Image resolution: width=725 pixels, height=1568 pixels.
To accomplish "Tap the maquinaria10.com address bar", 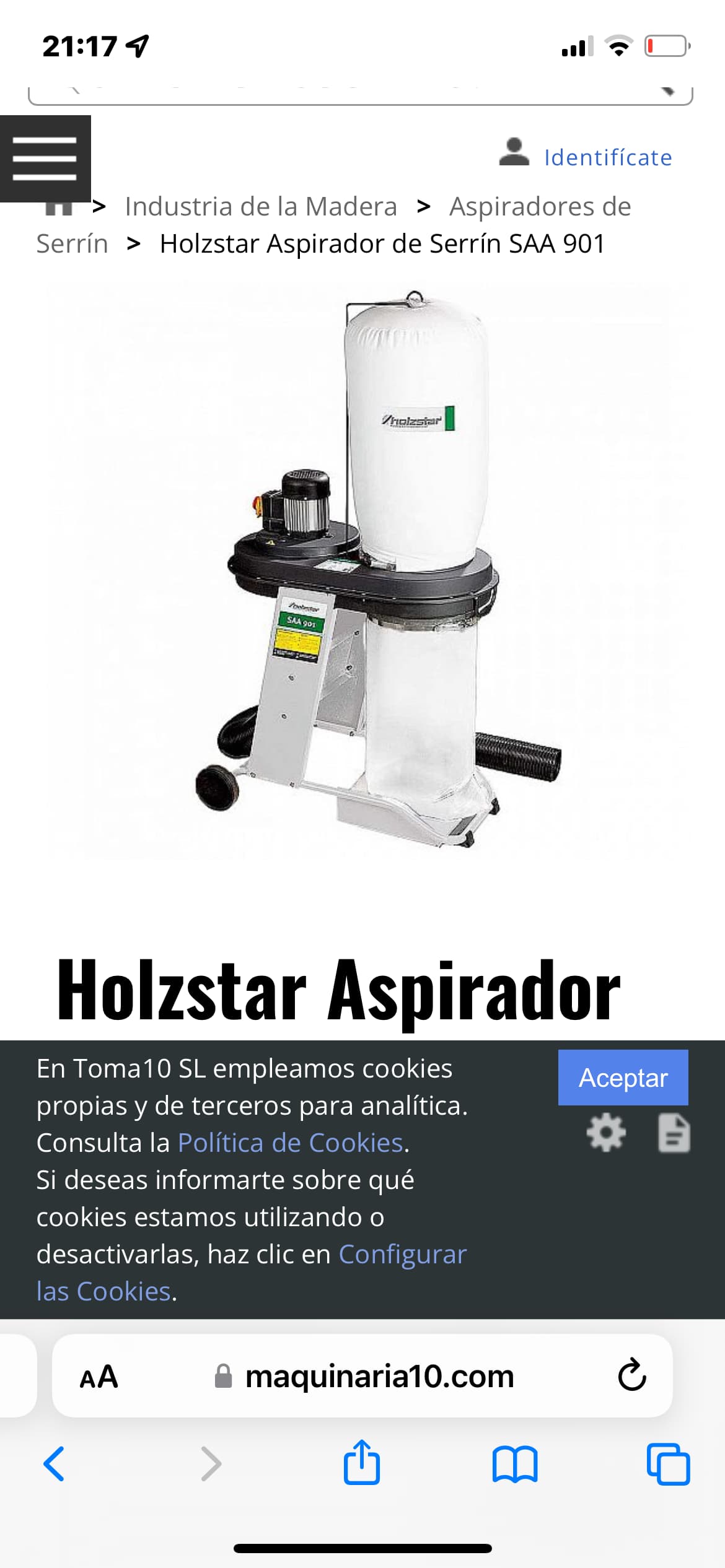I will 363,1376.
